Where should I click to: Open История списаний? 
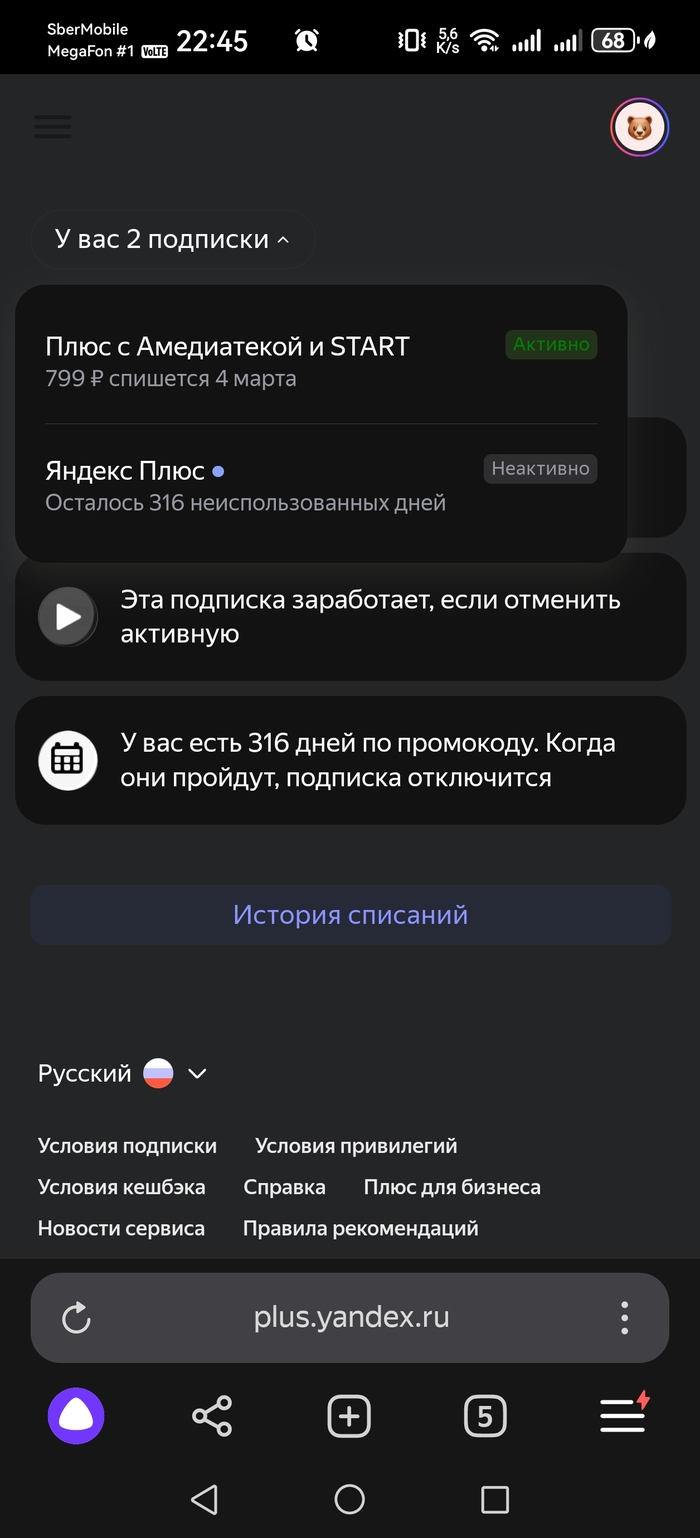click(x=350, y=915)
